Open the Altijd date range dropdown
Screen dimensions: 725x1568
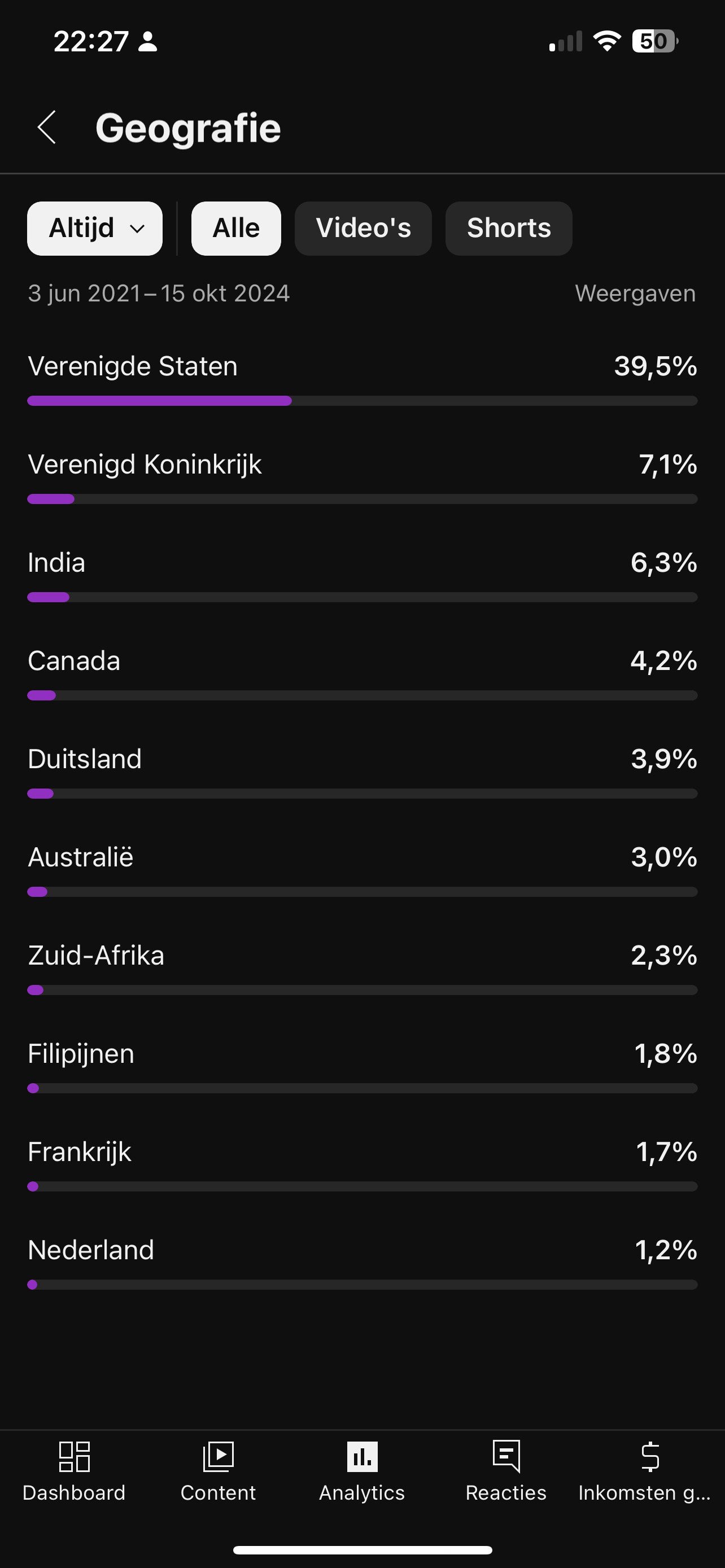click(95, 228)
